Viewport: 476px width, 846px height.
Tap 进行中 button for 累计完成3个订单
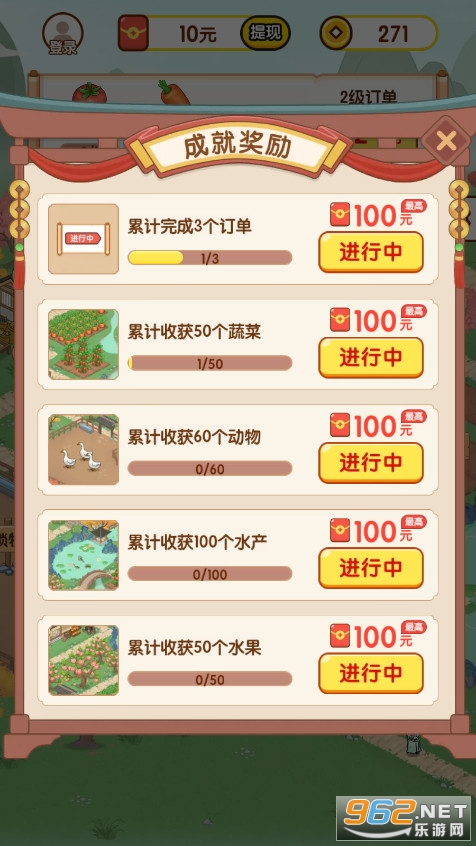click(371, 252)
